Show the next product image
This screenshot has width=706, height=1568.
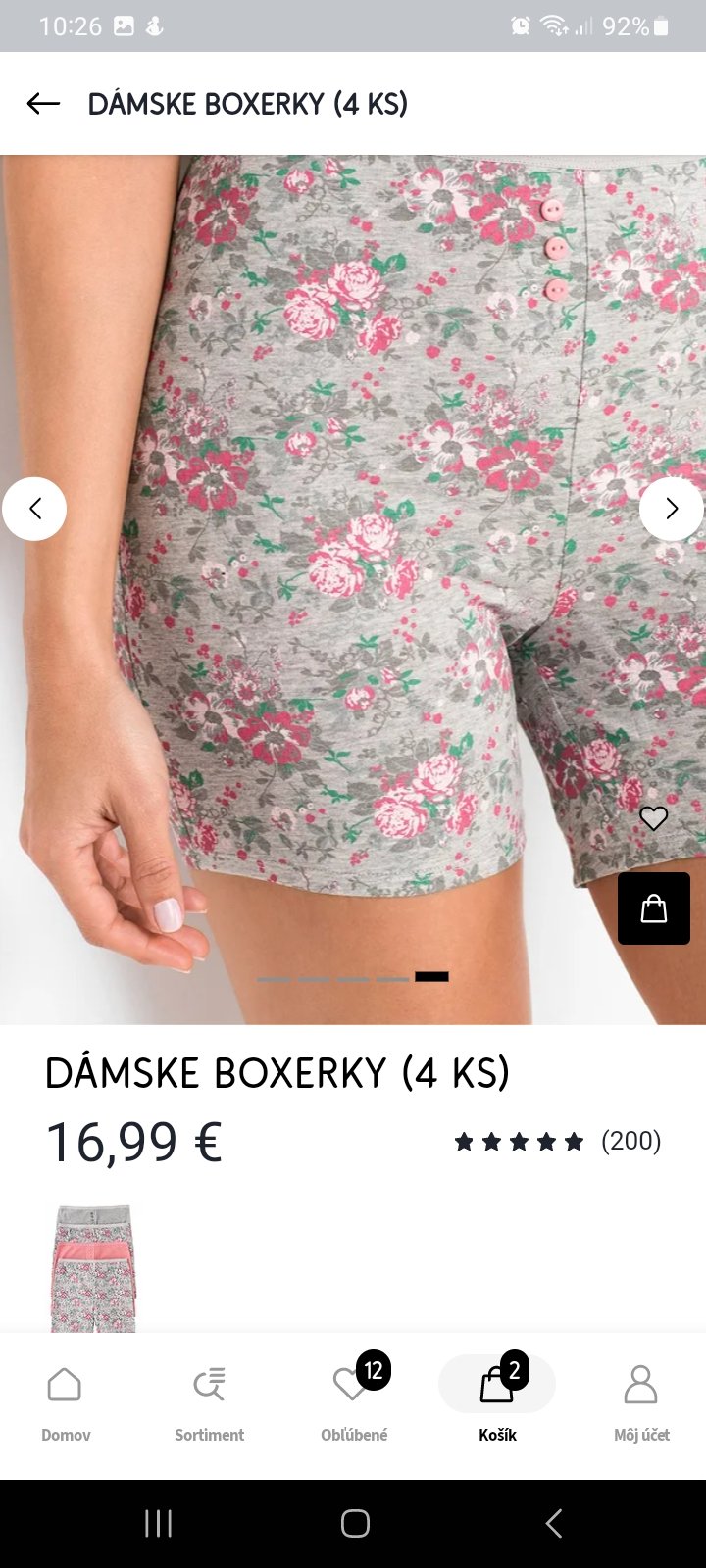672,509
